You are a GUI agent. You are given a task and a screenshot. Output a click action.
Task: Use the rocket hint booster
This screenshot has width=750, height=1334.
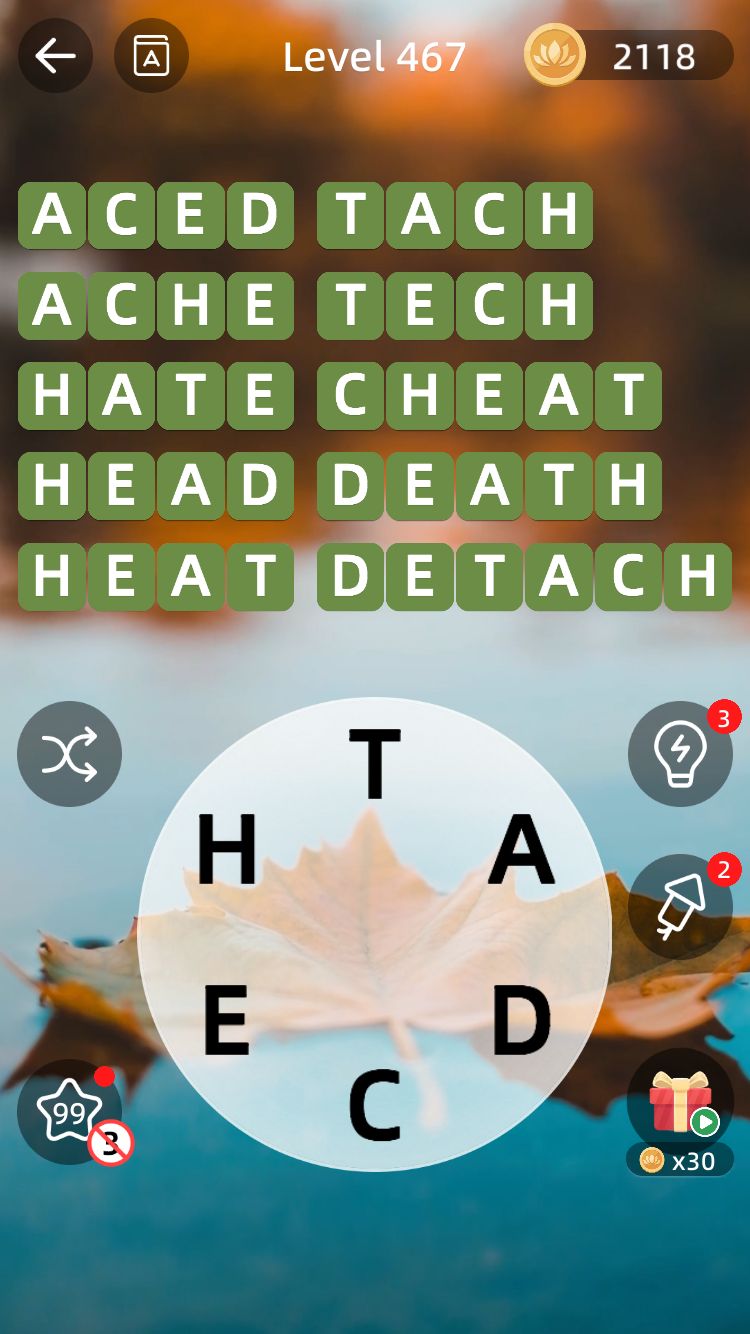click(x=680, y=906)
